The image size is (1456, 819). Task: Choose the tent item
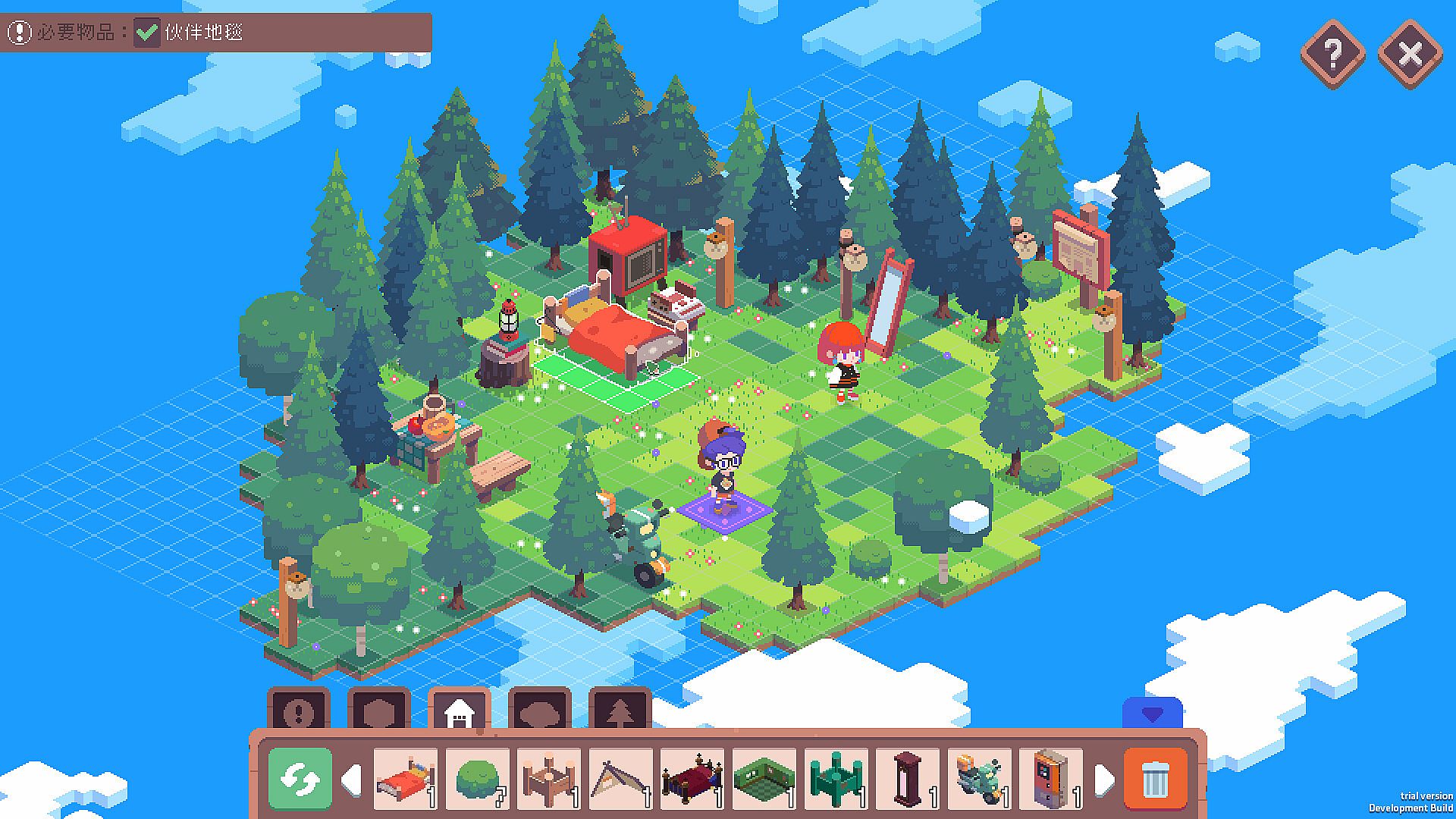(x=620, y=779)
